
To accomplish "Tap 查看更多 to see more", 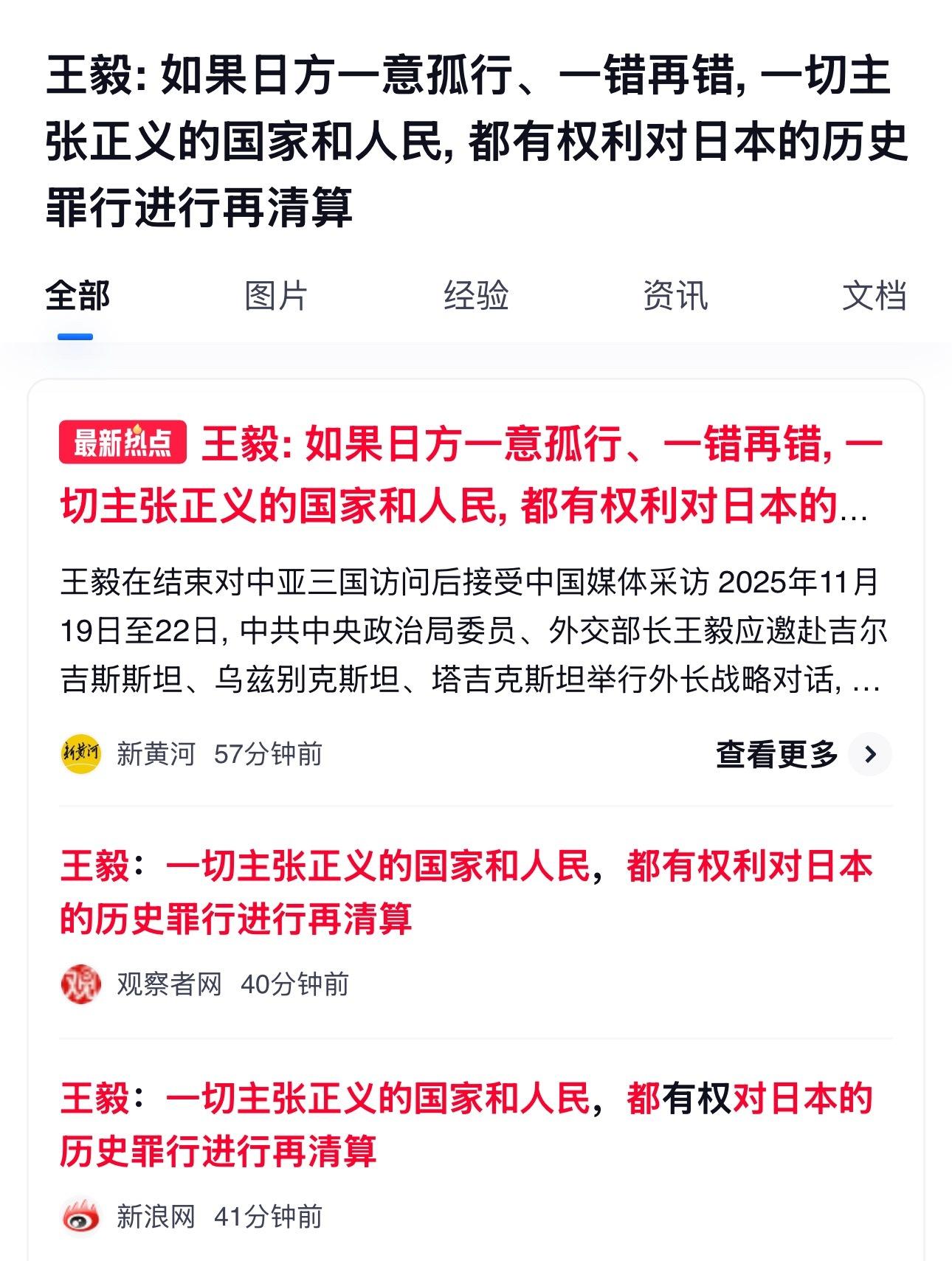I will pos(803,755).
